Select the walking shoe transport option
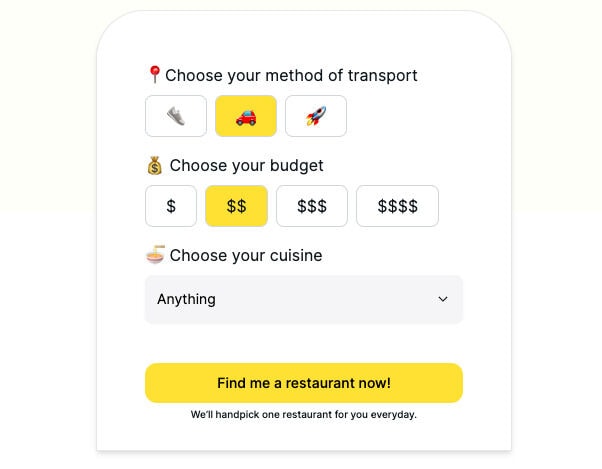602x469 pixels. pos(176,116)
